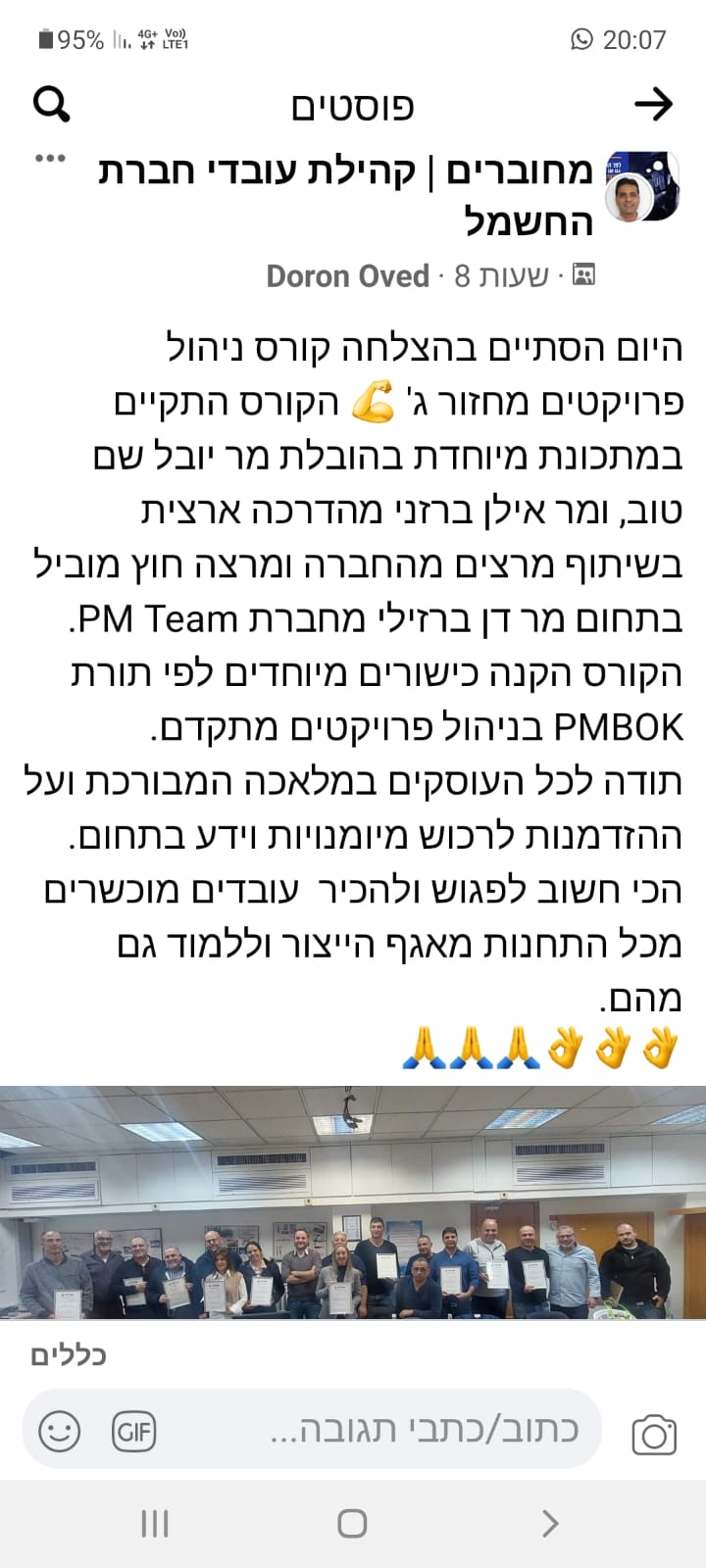Open the emoji smiley picker
706x1568 pixels.
click(59, 1432)
